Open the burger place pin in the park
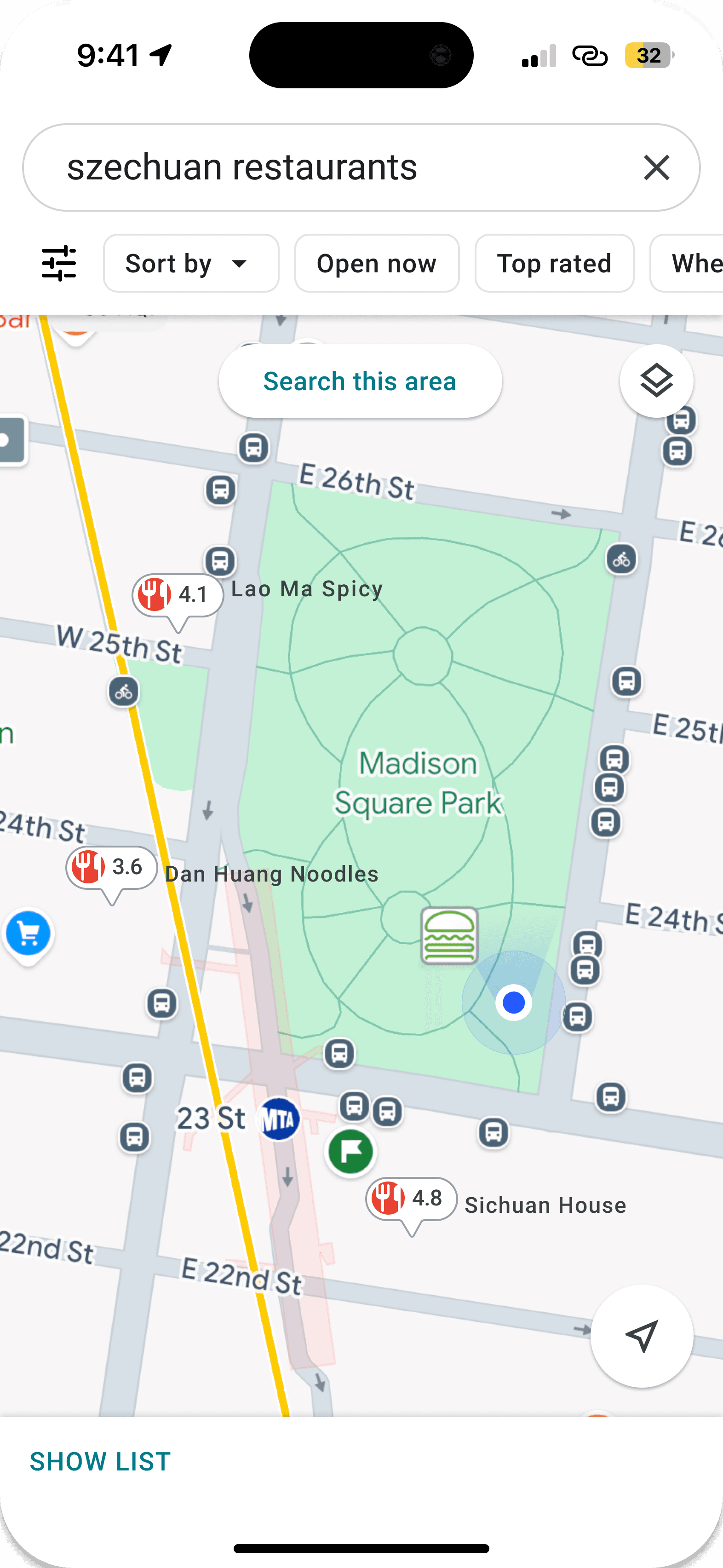 point(449,935)
